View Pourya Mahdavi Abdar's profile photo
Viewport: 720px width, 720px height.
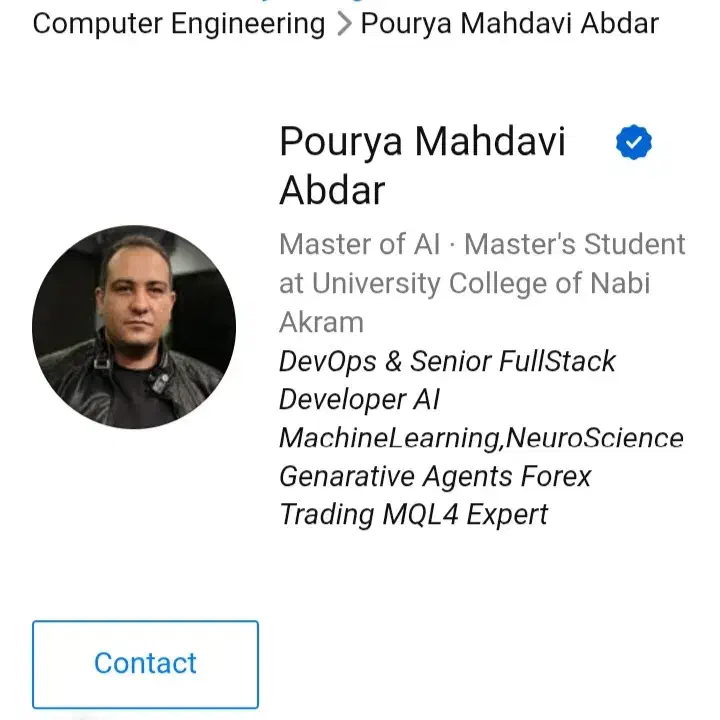coord(134,327)
